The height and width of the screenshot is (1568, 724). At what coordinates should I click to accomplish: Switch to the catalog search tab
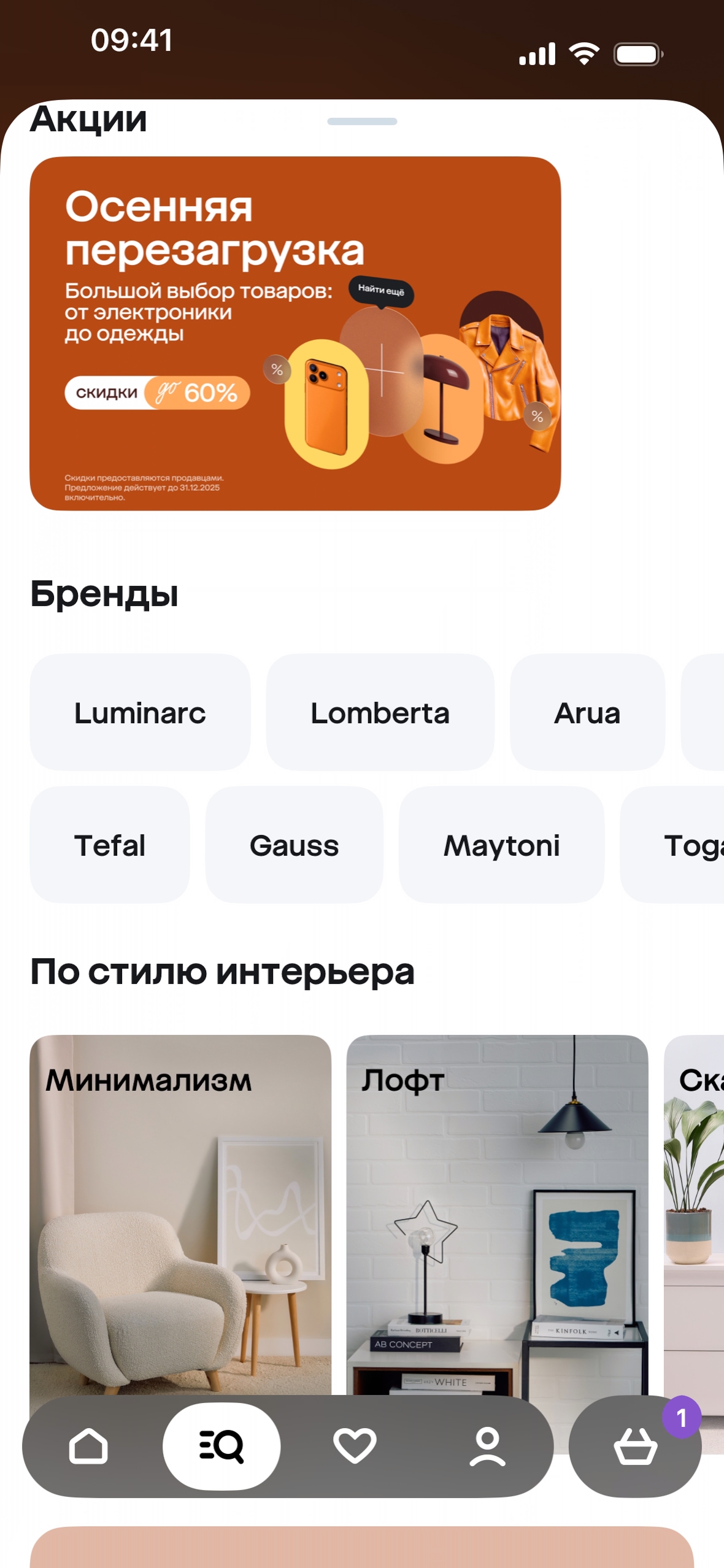click(x=221, y=1447)
